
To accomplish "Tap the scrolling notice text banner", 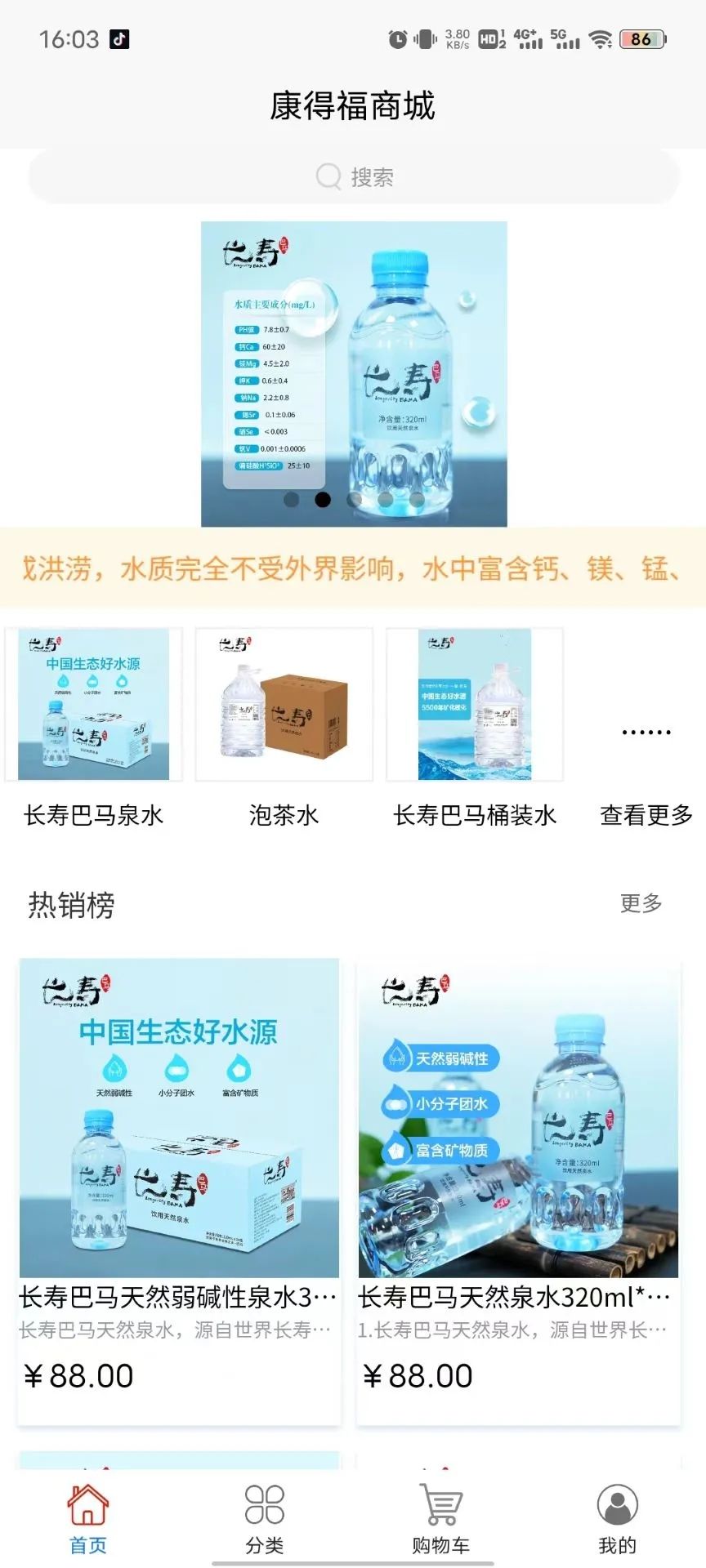I will tap(353, 568).
